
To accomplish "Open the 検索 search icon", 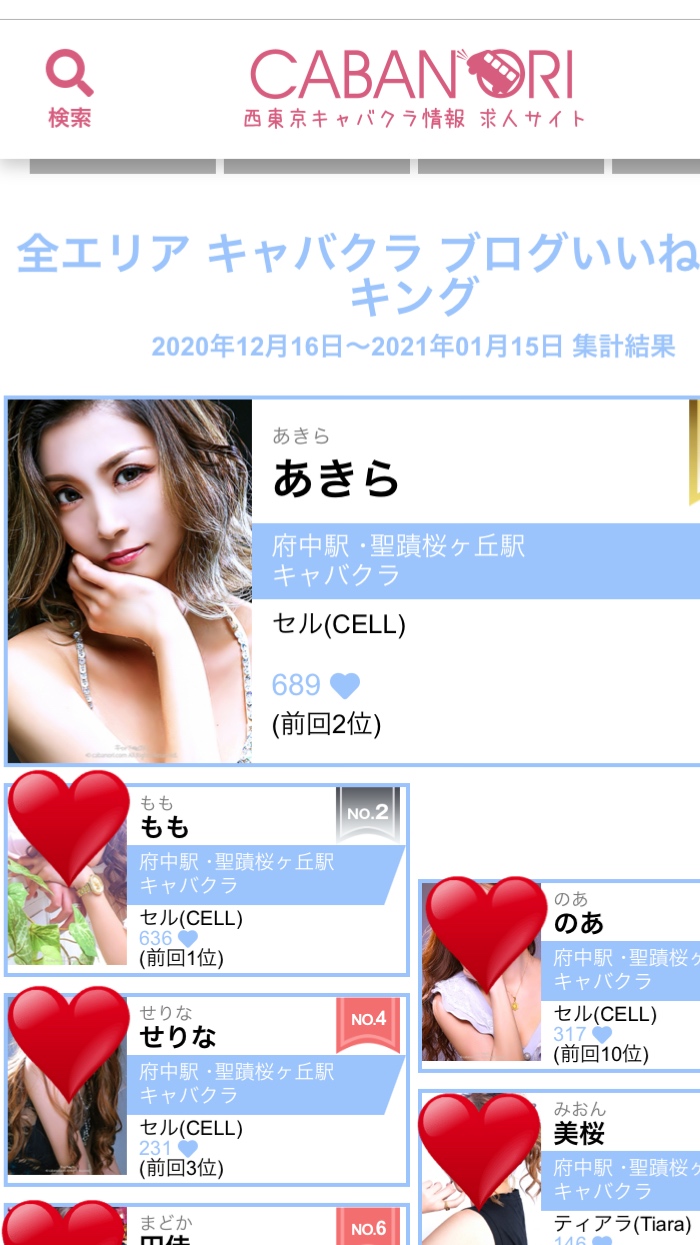I will coord(69,89).
